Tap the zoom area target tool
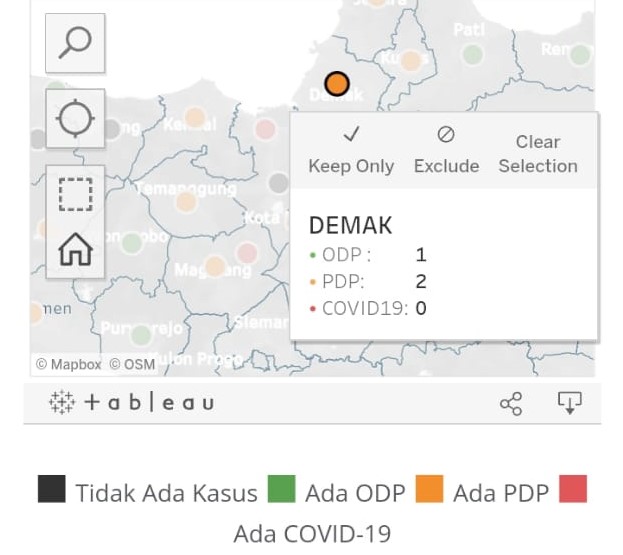 click(75, 118)
